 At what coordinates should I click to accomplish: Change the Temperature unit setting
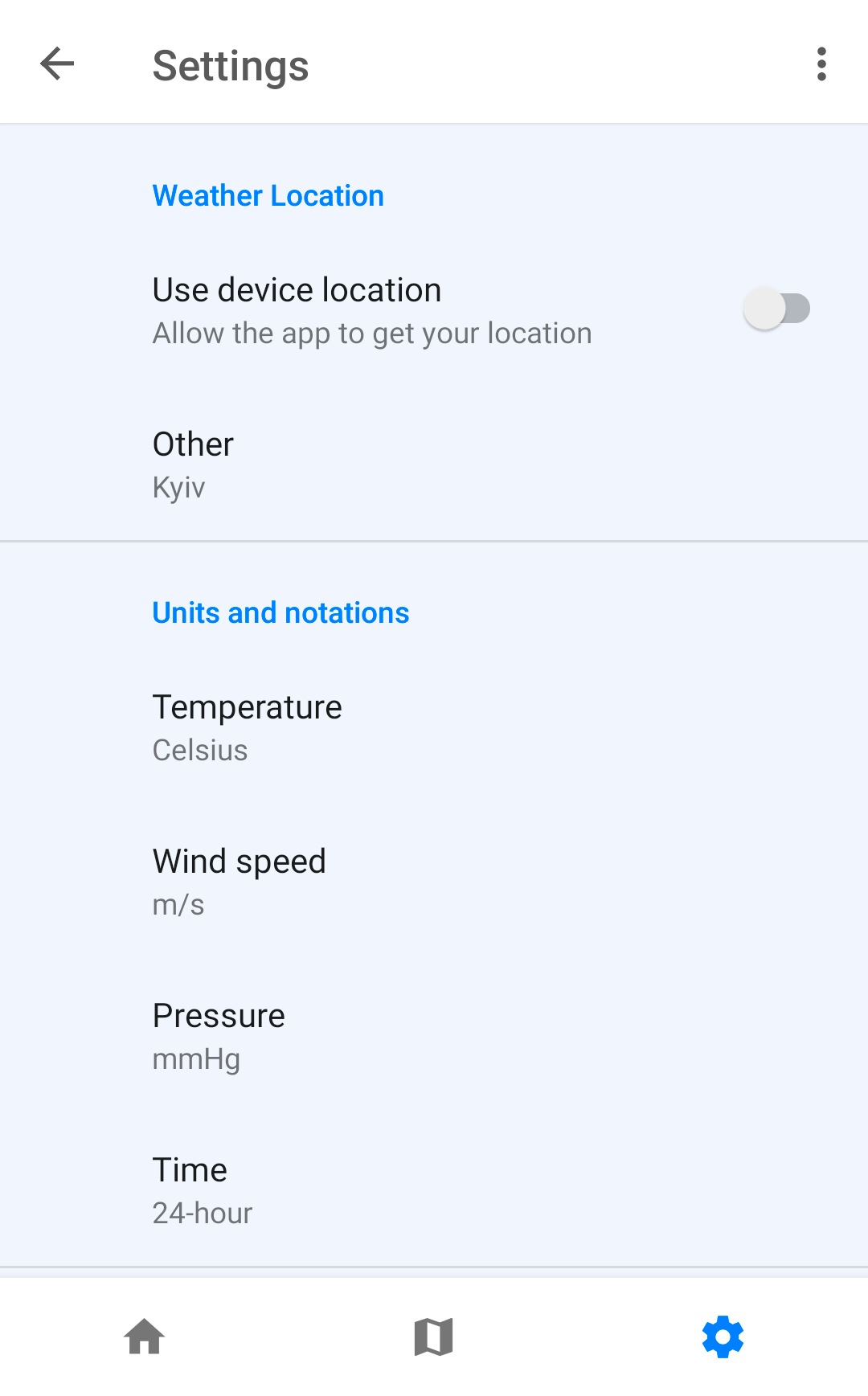434,727
